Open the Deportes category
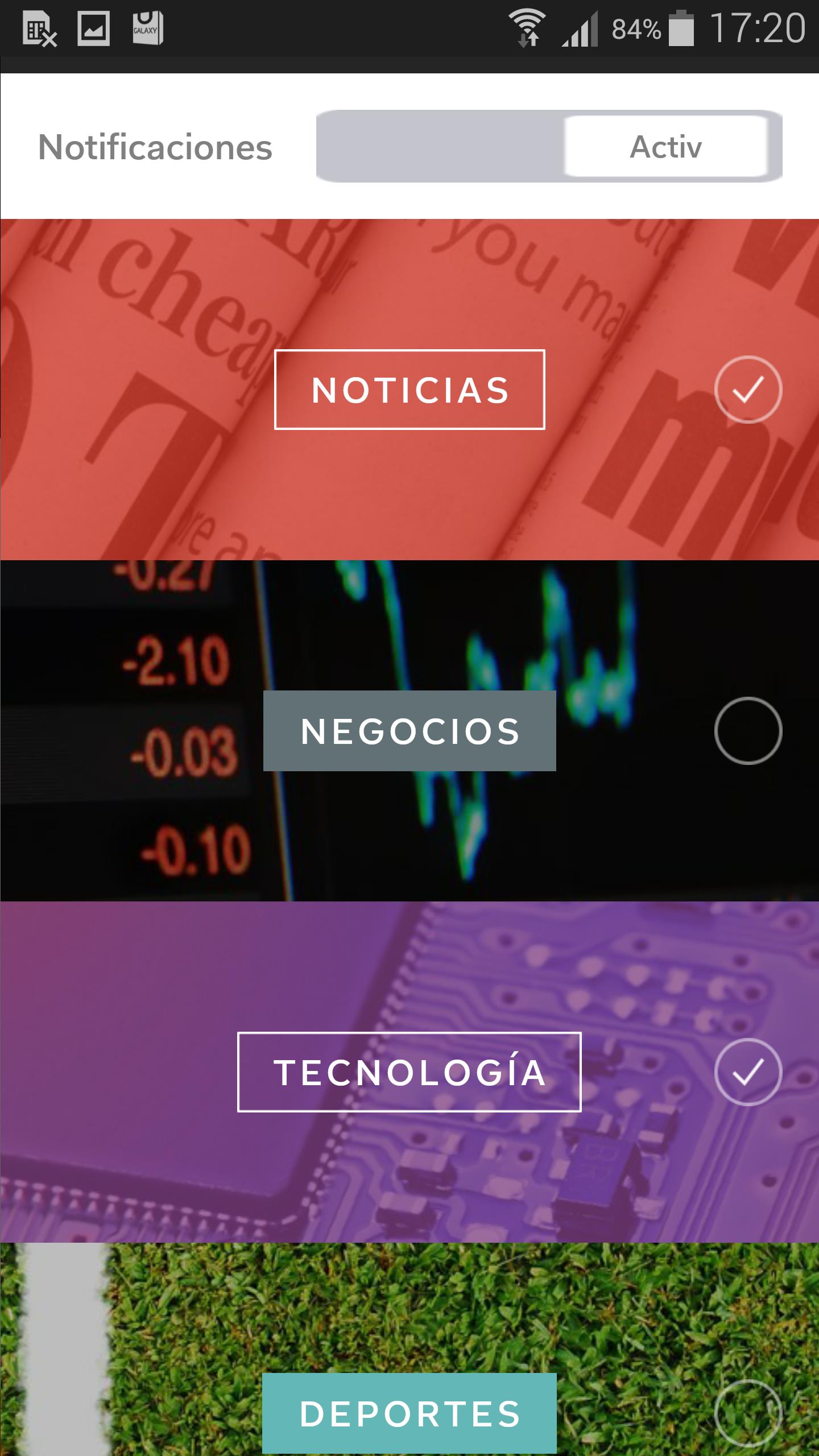 (409, 1413)
